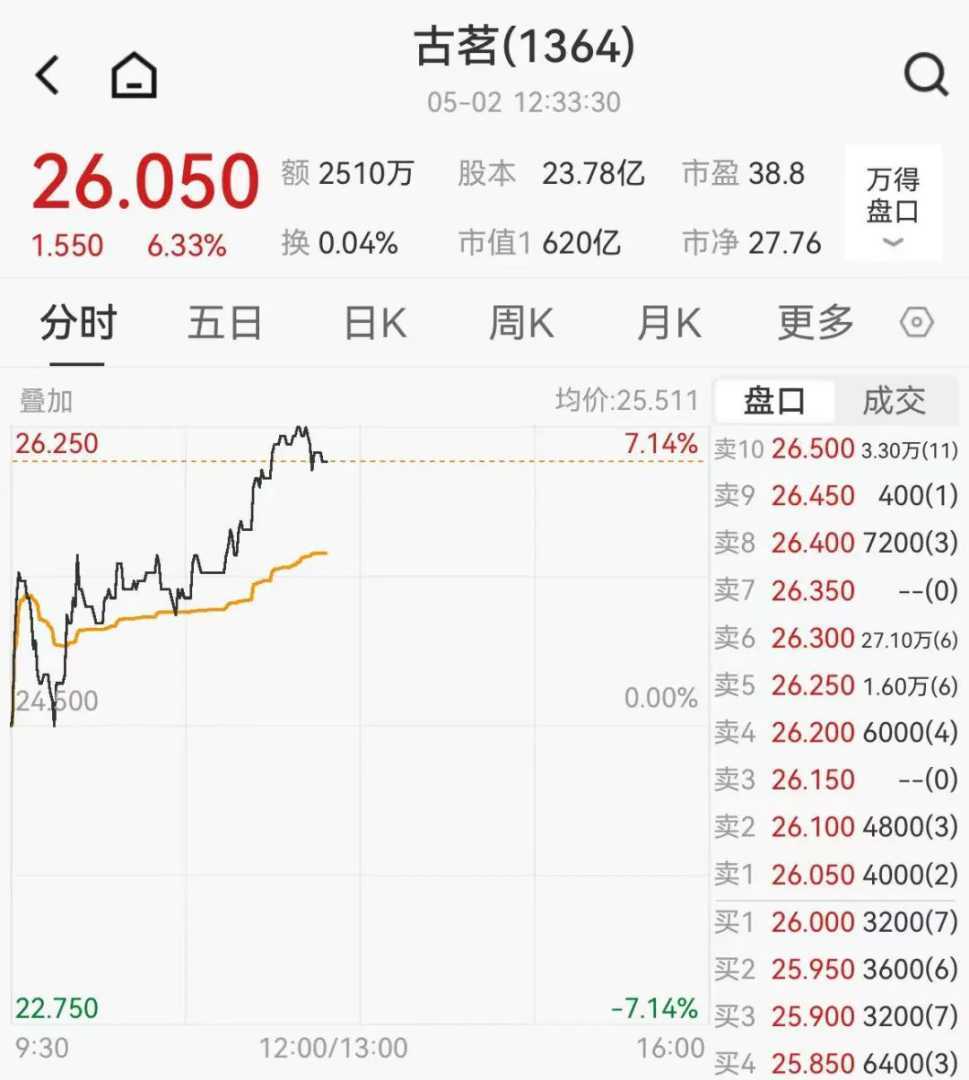Switch to the 分时 chart tab
Viewport: 969px width, 1080px height.
tap(79, 324)
